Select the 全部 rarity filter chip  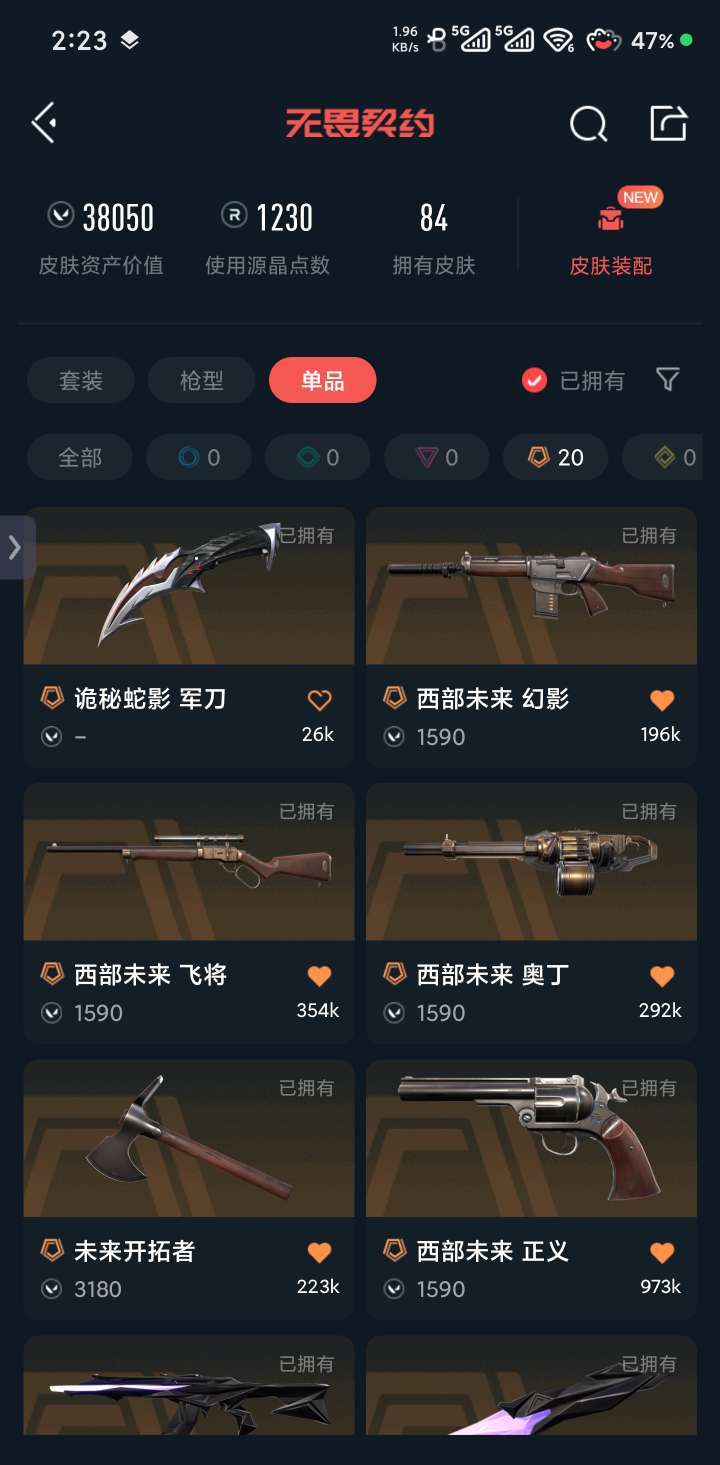80,457
